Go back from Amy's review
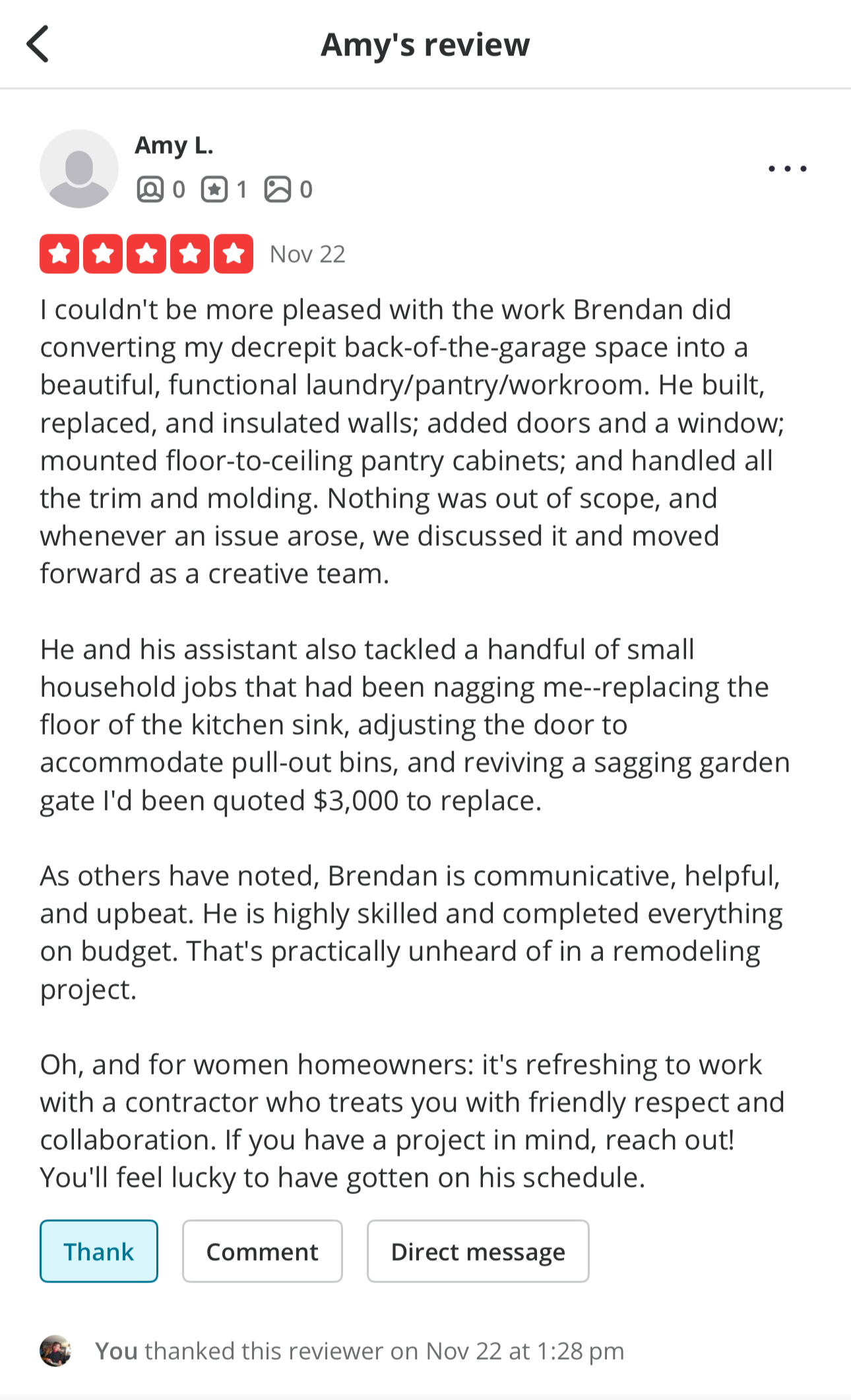 point(38,44)
